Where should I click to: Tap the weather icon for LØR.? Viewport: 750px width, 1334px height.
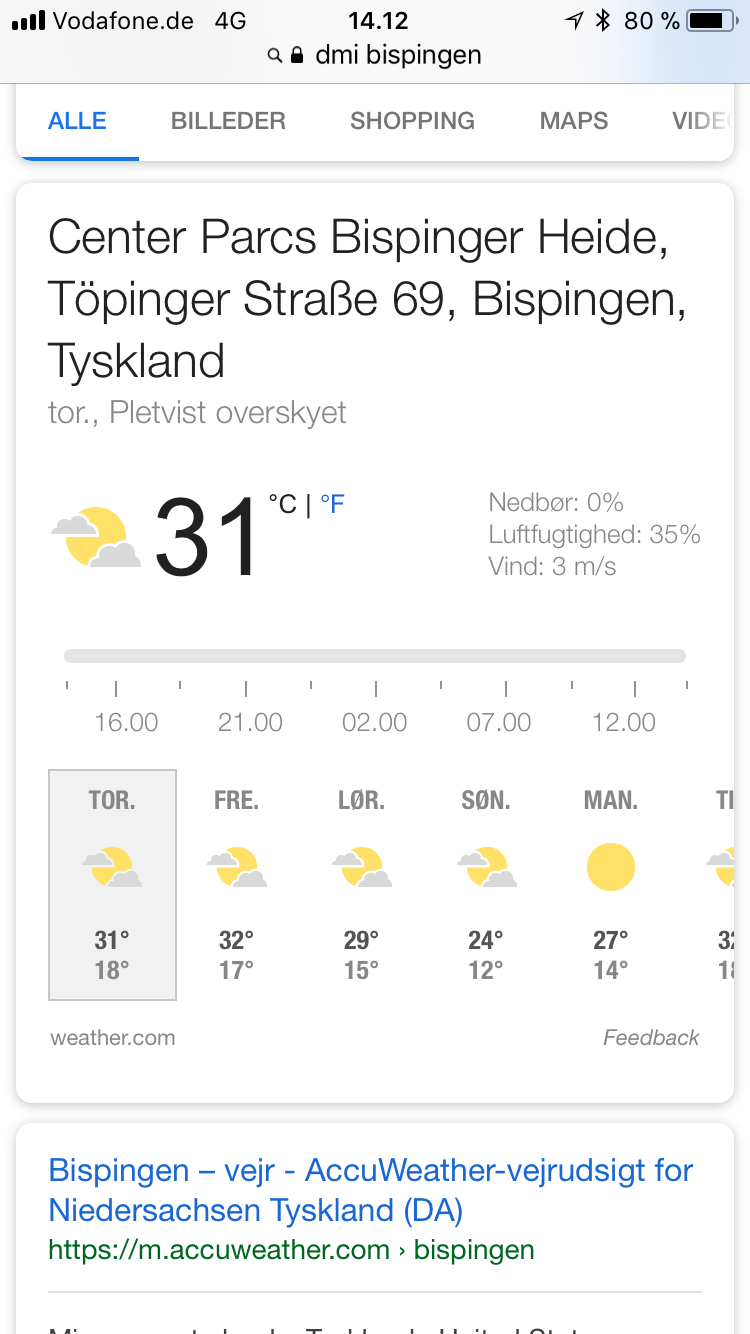coord(361,866)
